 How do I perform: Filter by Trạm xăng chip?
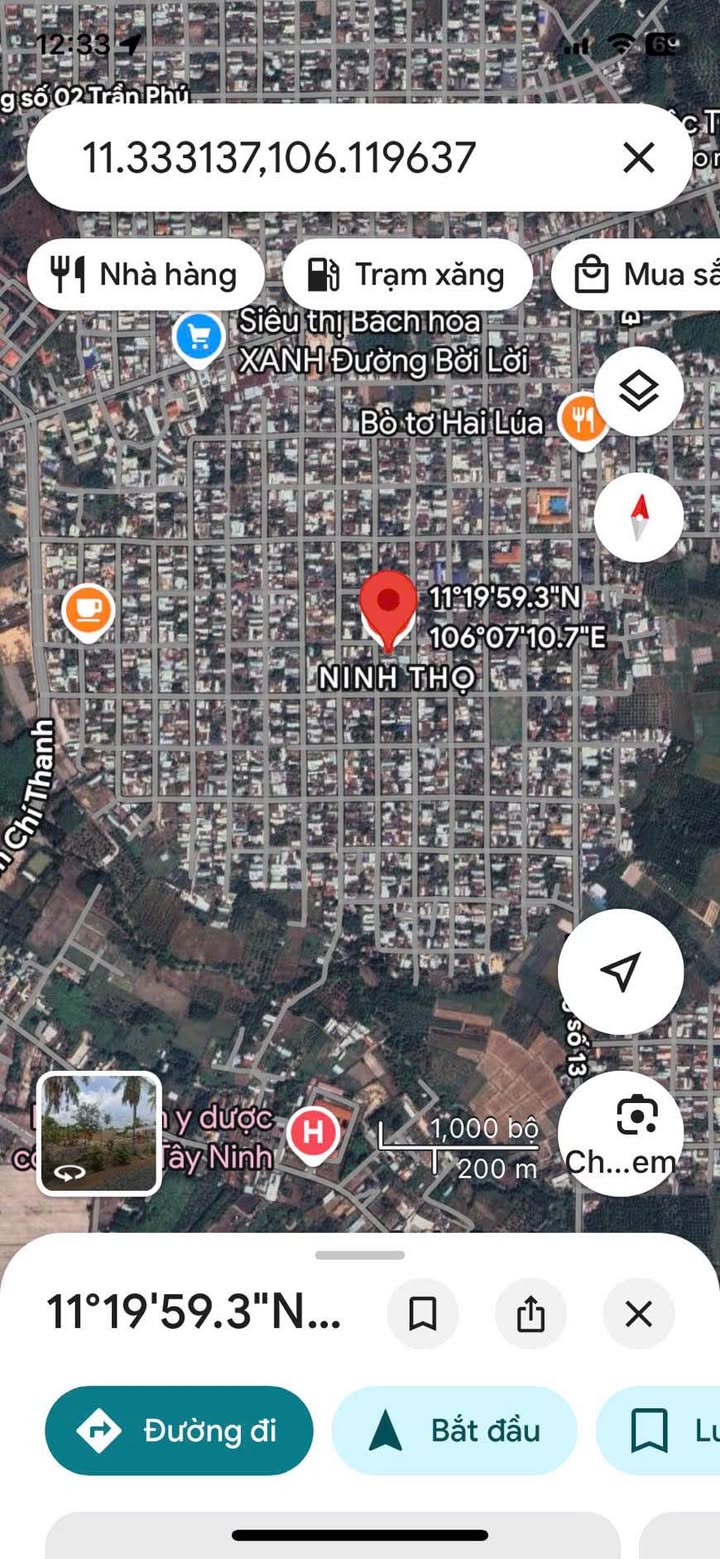(407, 274)
